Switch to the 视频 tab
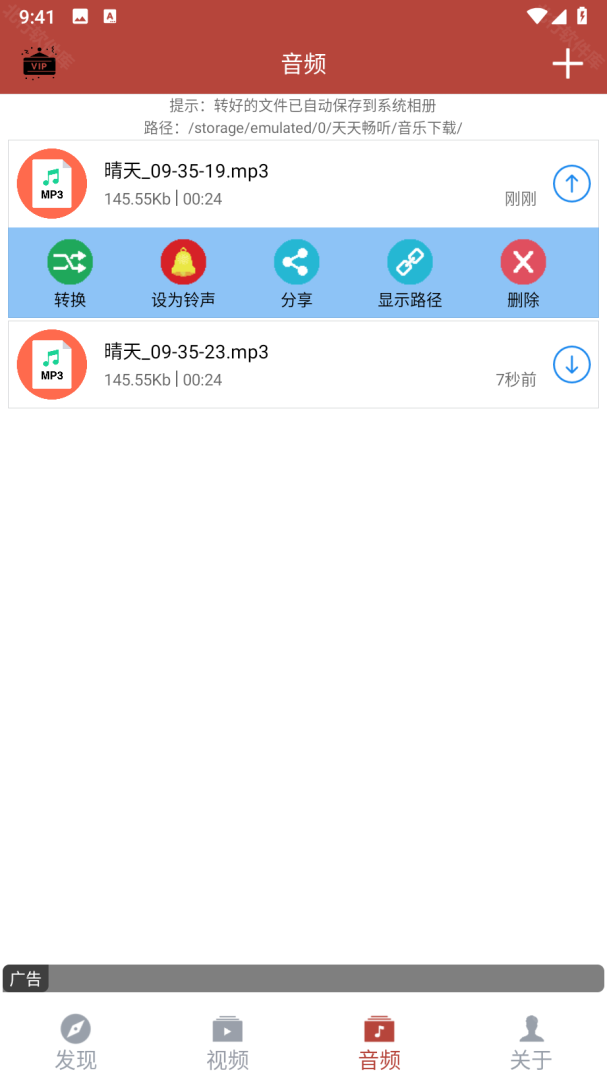 pyautogui.click(x=227, y=1041)
